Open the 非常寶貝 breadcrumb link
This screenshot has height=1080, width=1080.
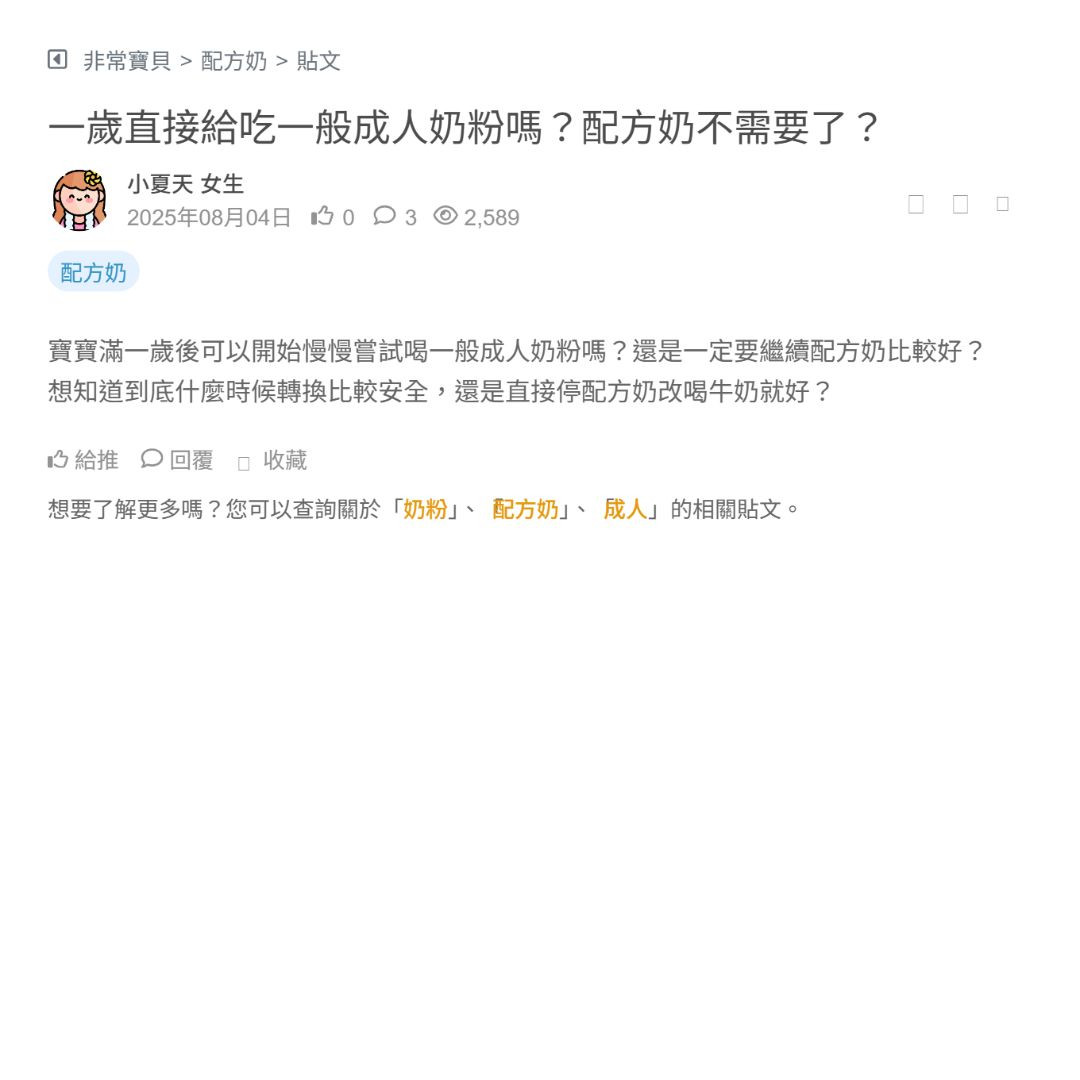click(127, 61)
